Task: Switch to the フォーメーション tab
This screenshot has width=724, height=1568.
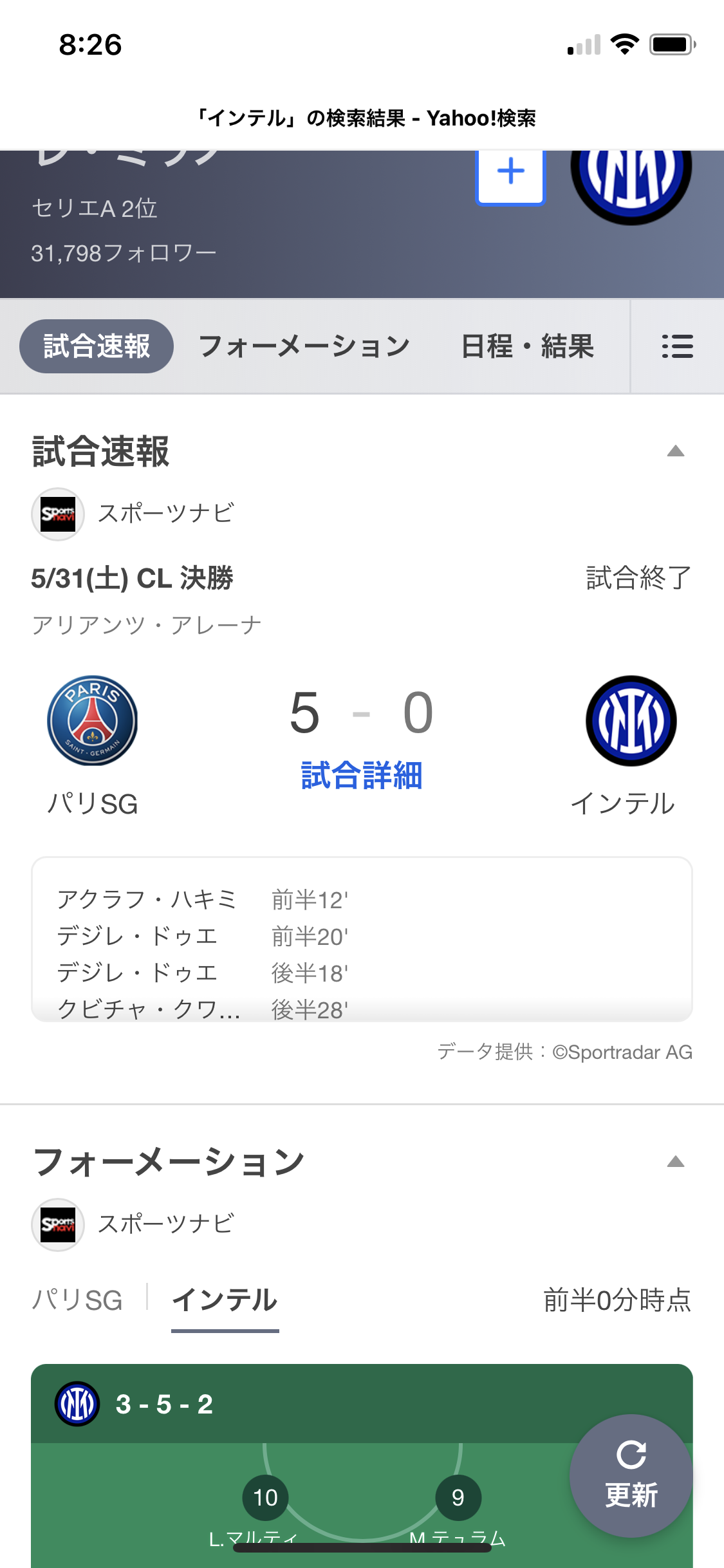Action: 304,346
